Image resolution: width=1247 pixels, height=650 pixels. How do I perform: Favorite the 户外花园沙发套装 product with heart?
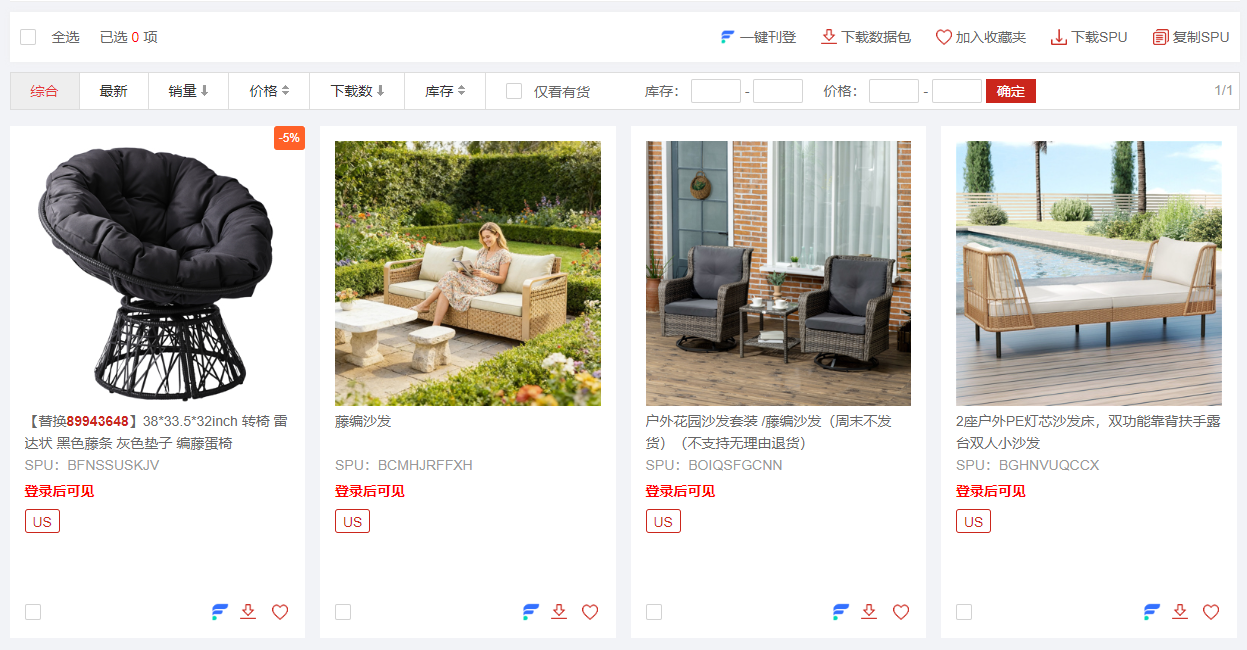[901, 612]
